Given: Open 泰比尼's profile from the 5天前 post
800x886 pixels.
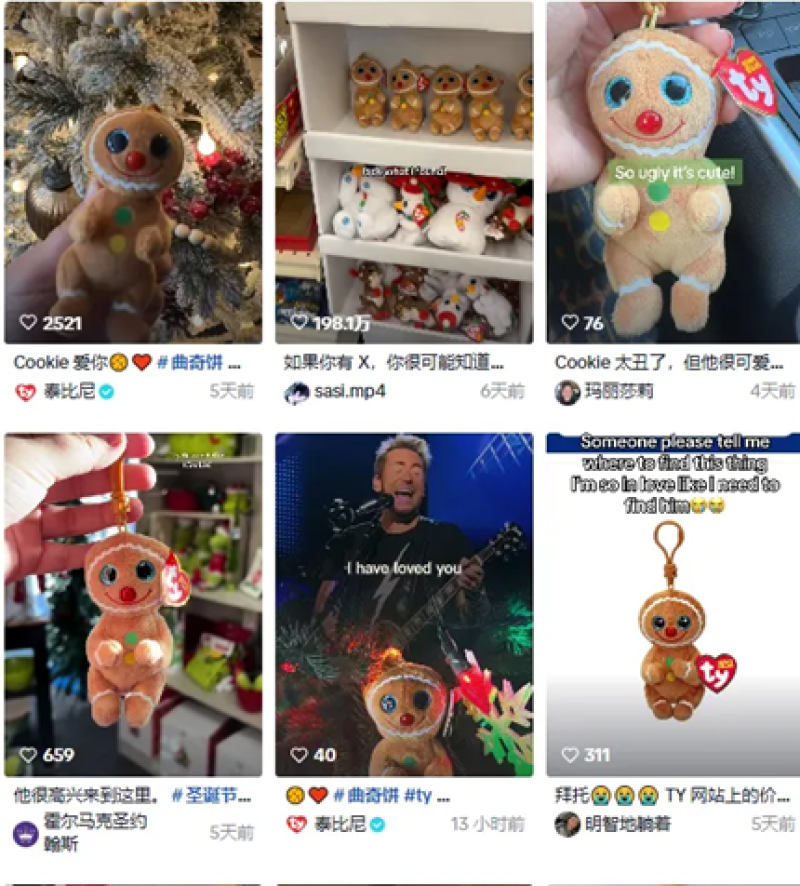Looking at the screenshot, I should 68,391.
